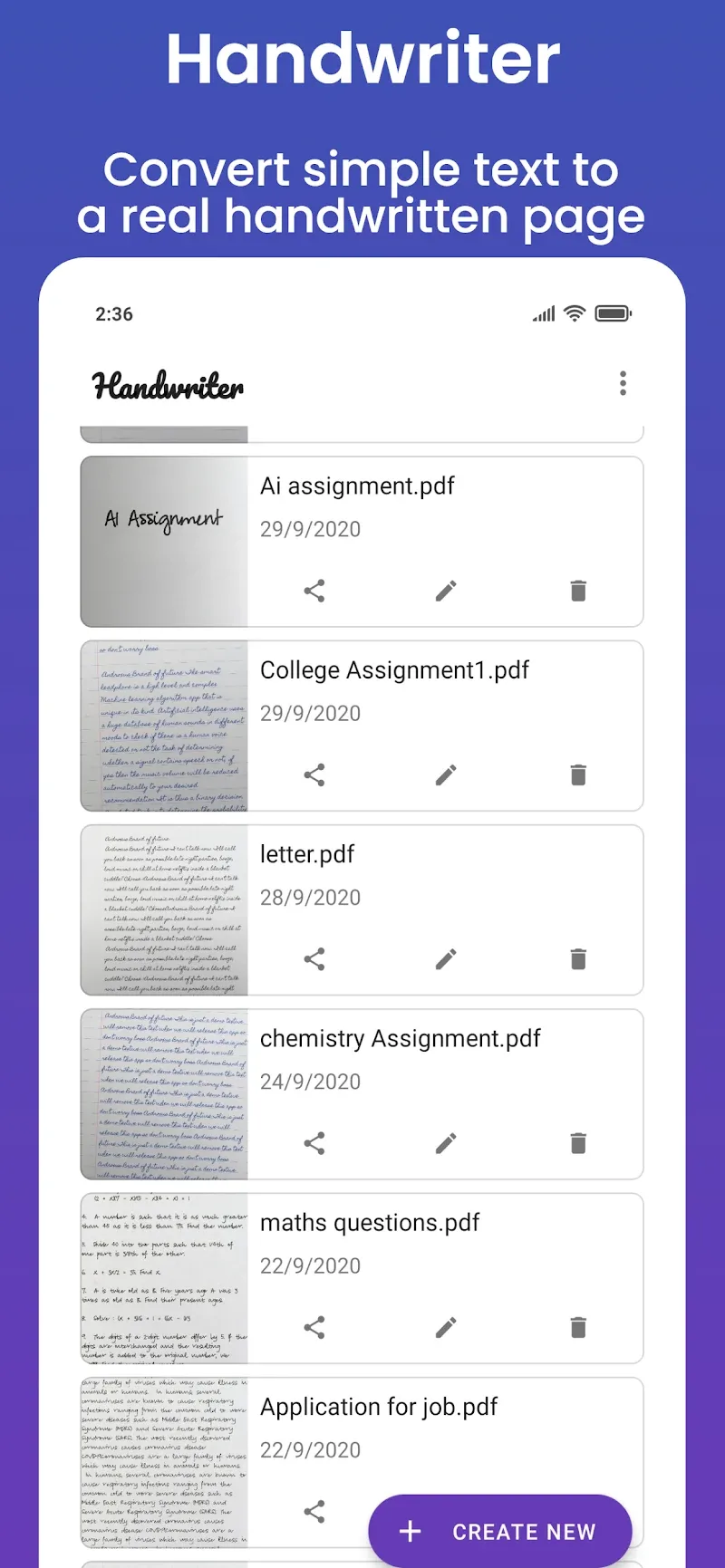Delete chemistry Assignment.pdf

click(x=578, y=1142)
